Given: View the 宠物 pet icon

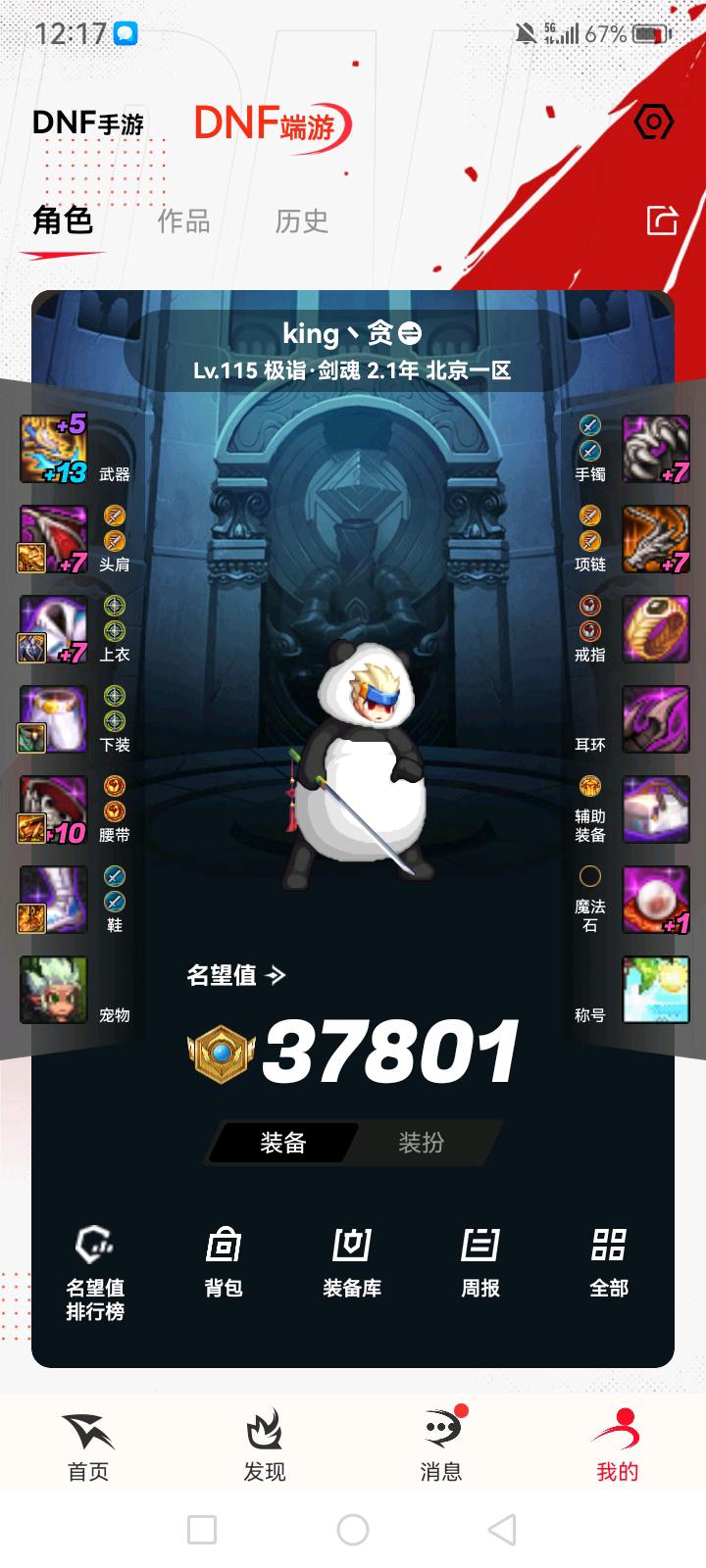Looking at the screenshot, I should tap(54, 990).
